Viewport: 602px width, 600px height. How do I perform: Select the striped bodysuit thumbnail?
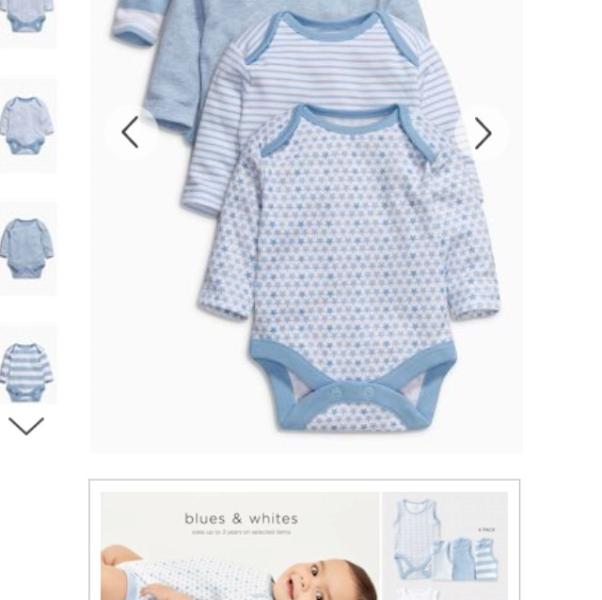pyautogui.click(x=27, y=369)
